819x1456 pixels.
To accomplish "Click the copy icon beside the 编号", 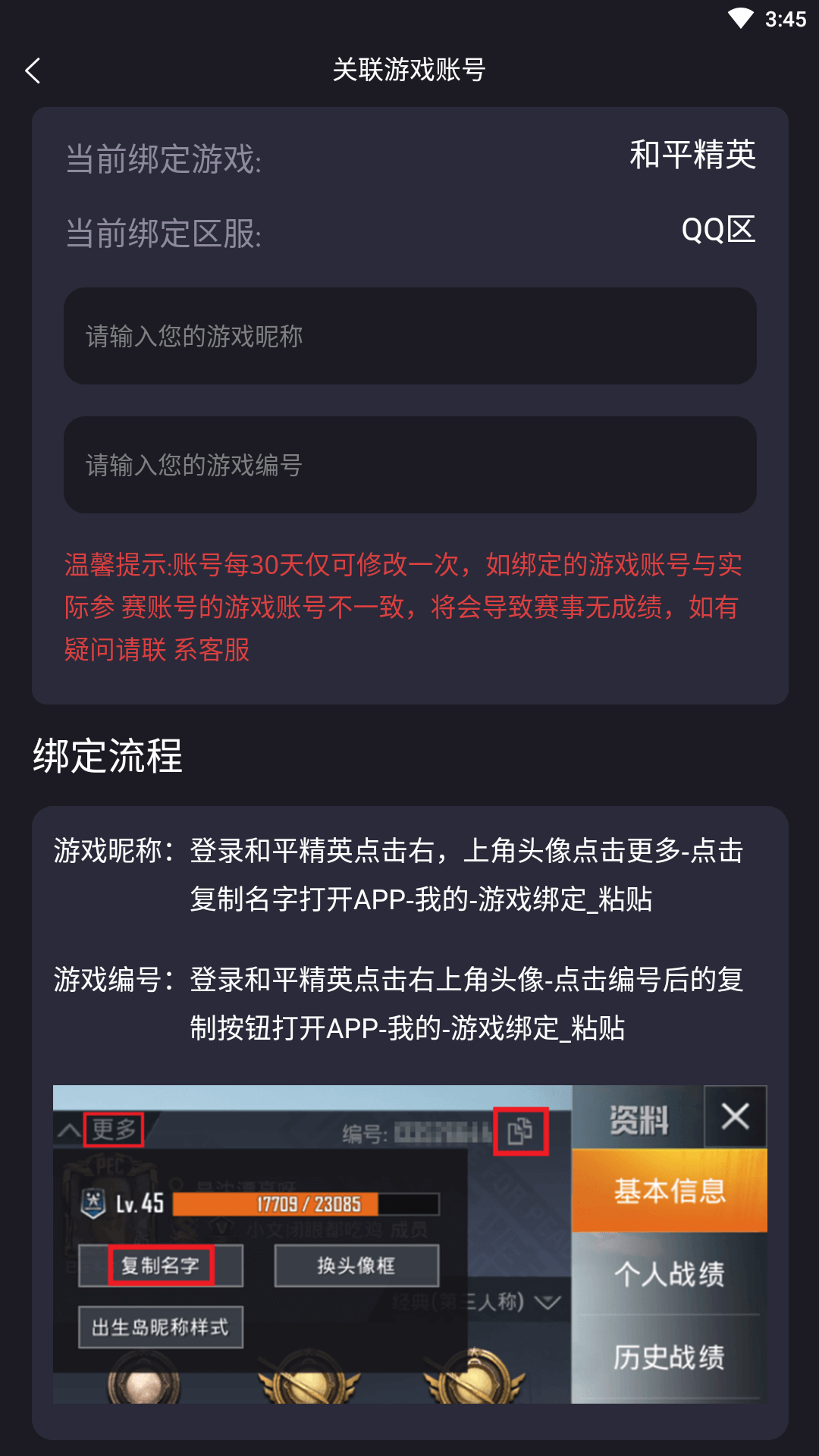I will pos(520,1129).
